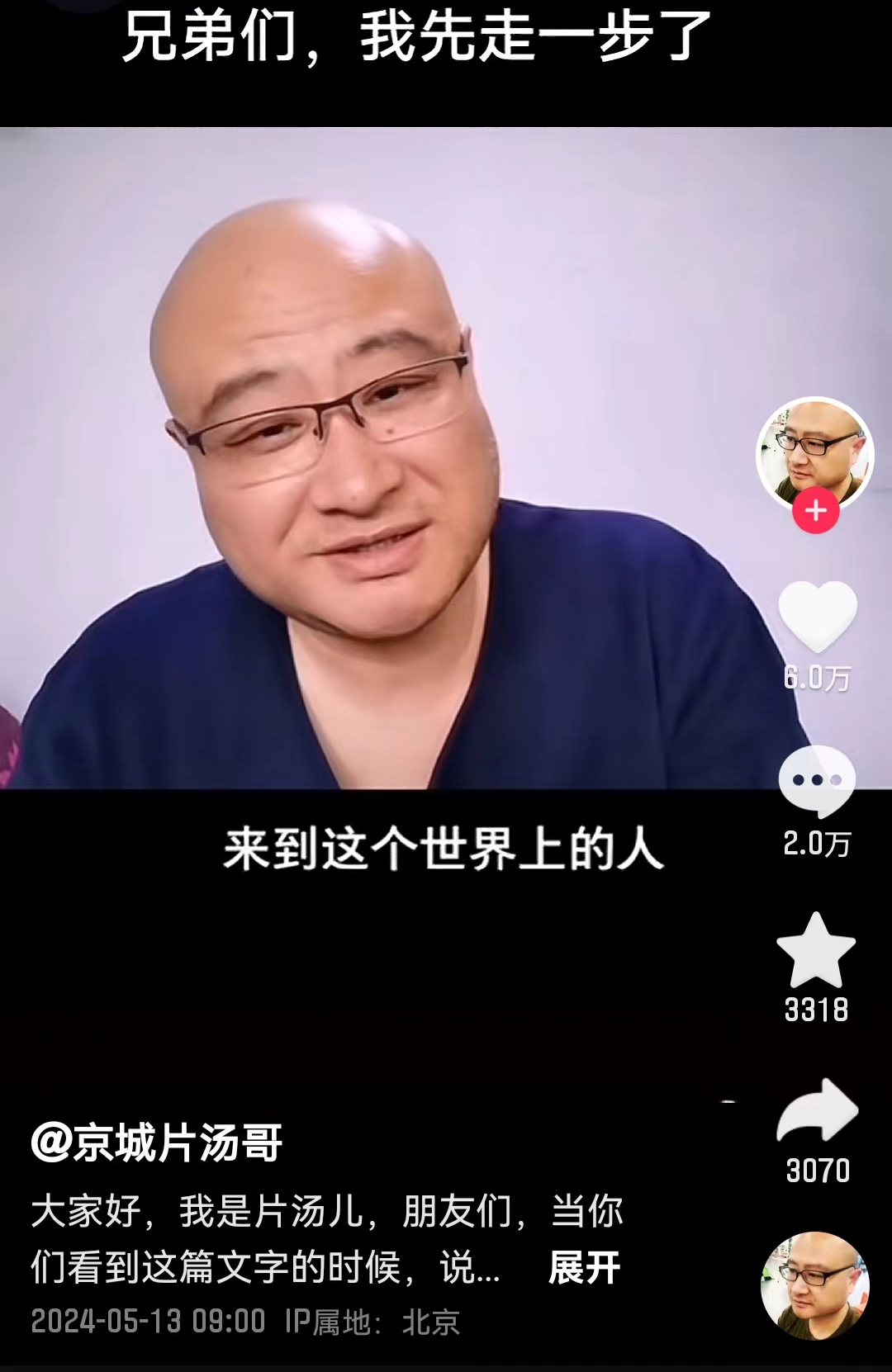Open creator's profile avatar above plus button

pos(815,454)
